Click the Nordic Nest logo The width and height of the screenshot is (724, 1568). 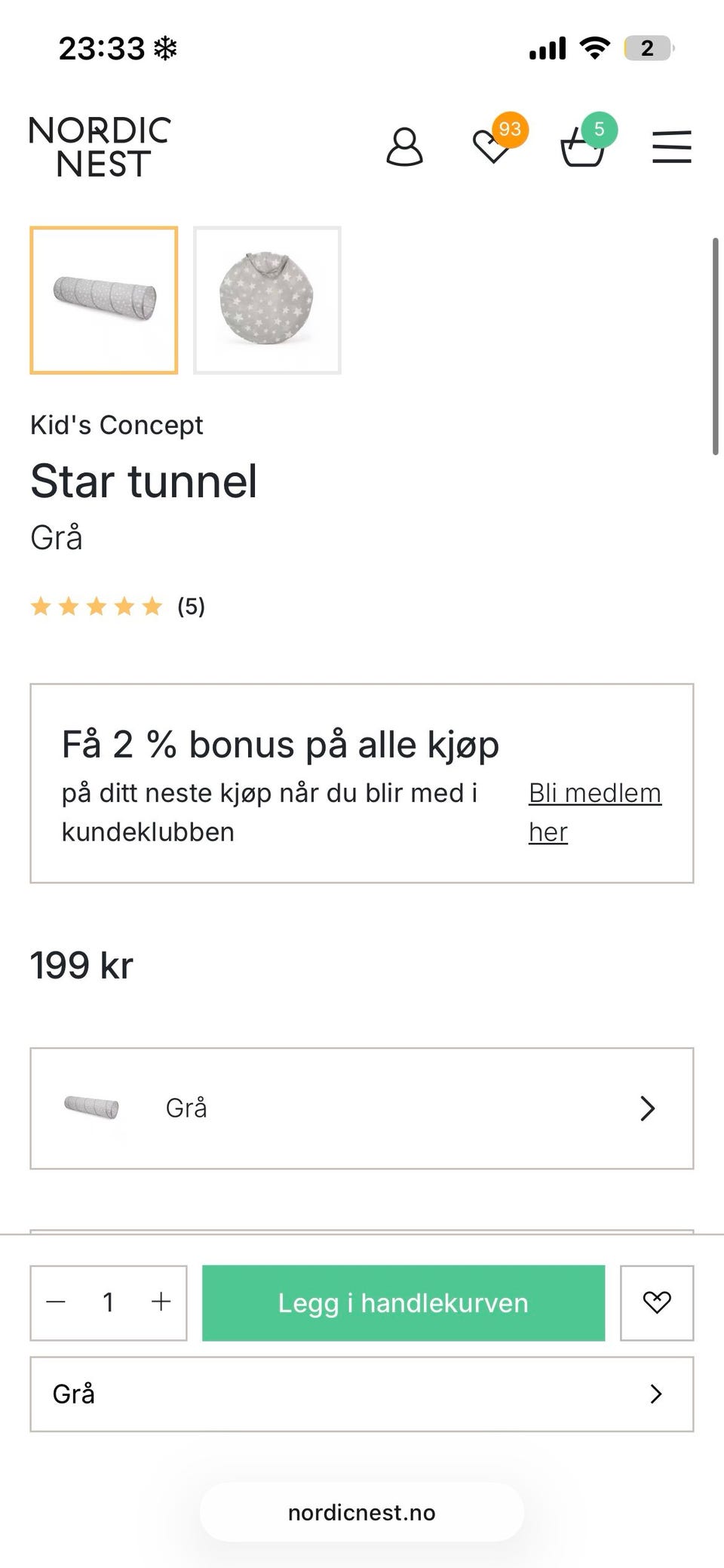pyautogui.click(x=99, y=146)
